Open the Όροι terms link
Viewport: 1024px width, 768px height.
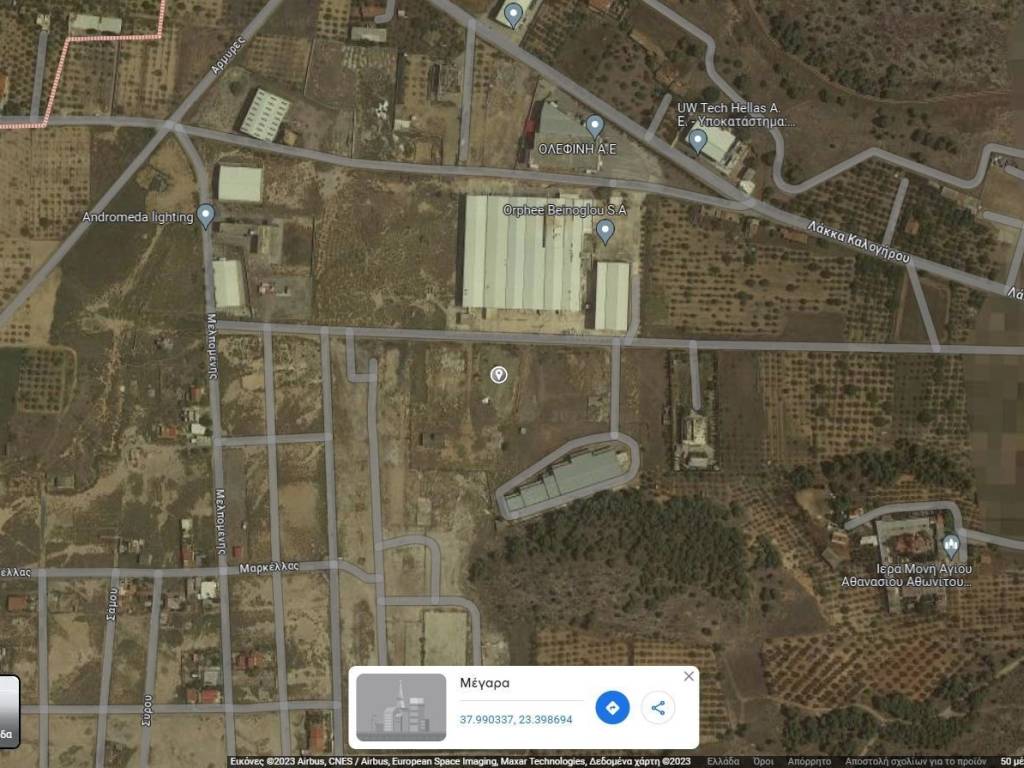click(x=762, y=761)
